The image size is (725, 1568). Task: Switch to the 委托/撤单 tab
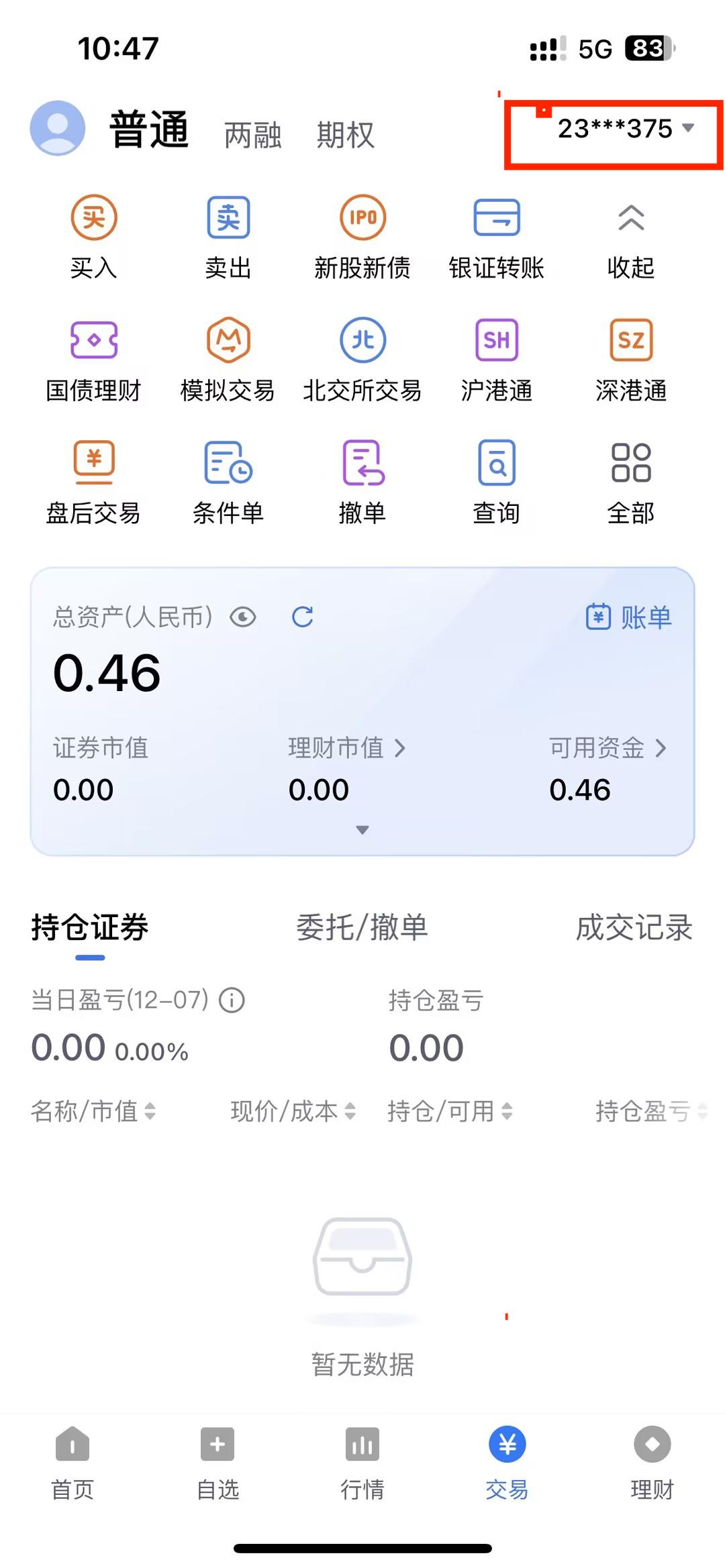(x=362, y=928)
